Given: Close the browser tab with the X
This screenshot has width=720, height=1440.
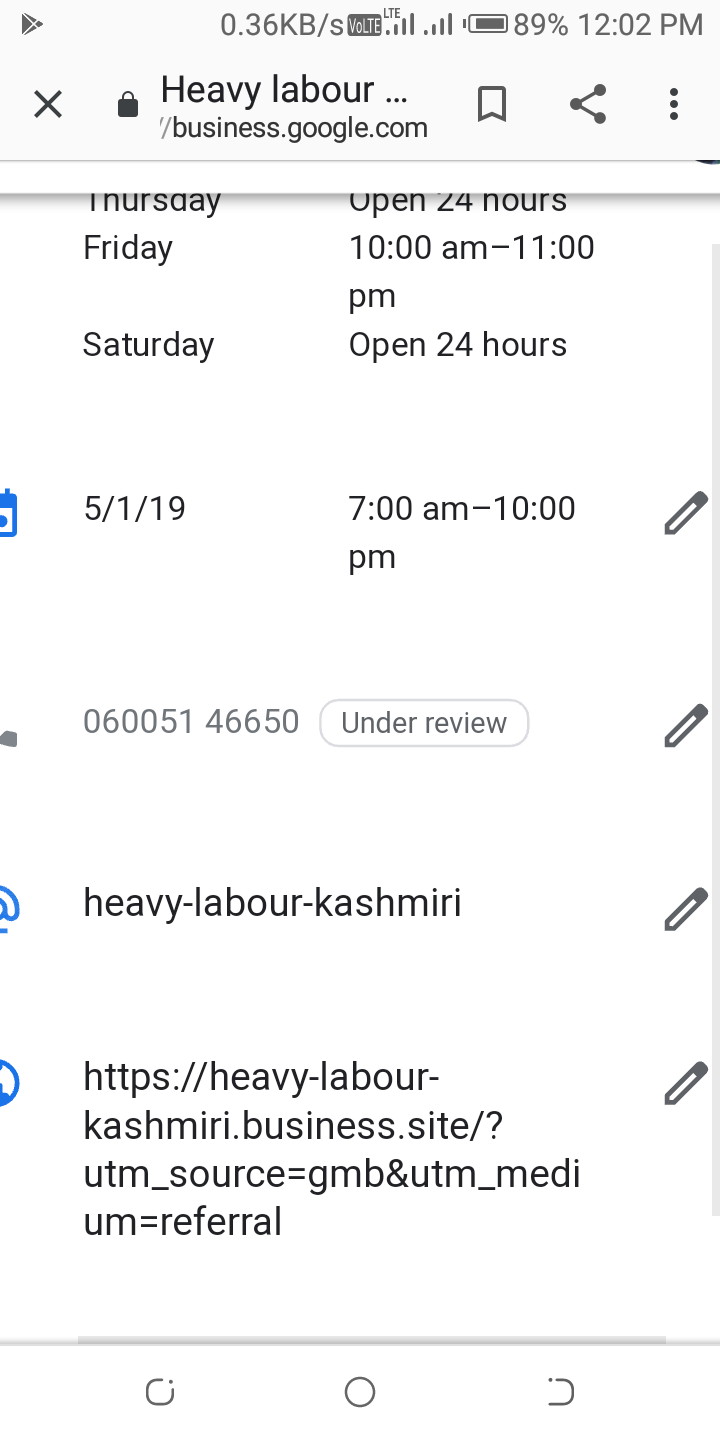Looking at the screenshot, I should coord(48,104).
